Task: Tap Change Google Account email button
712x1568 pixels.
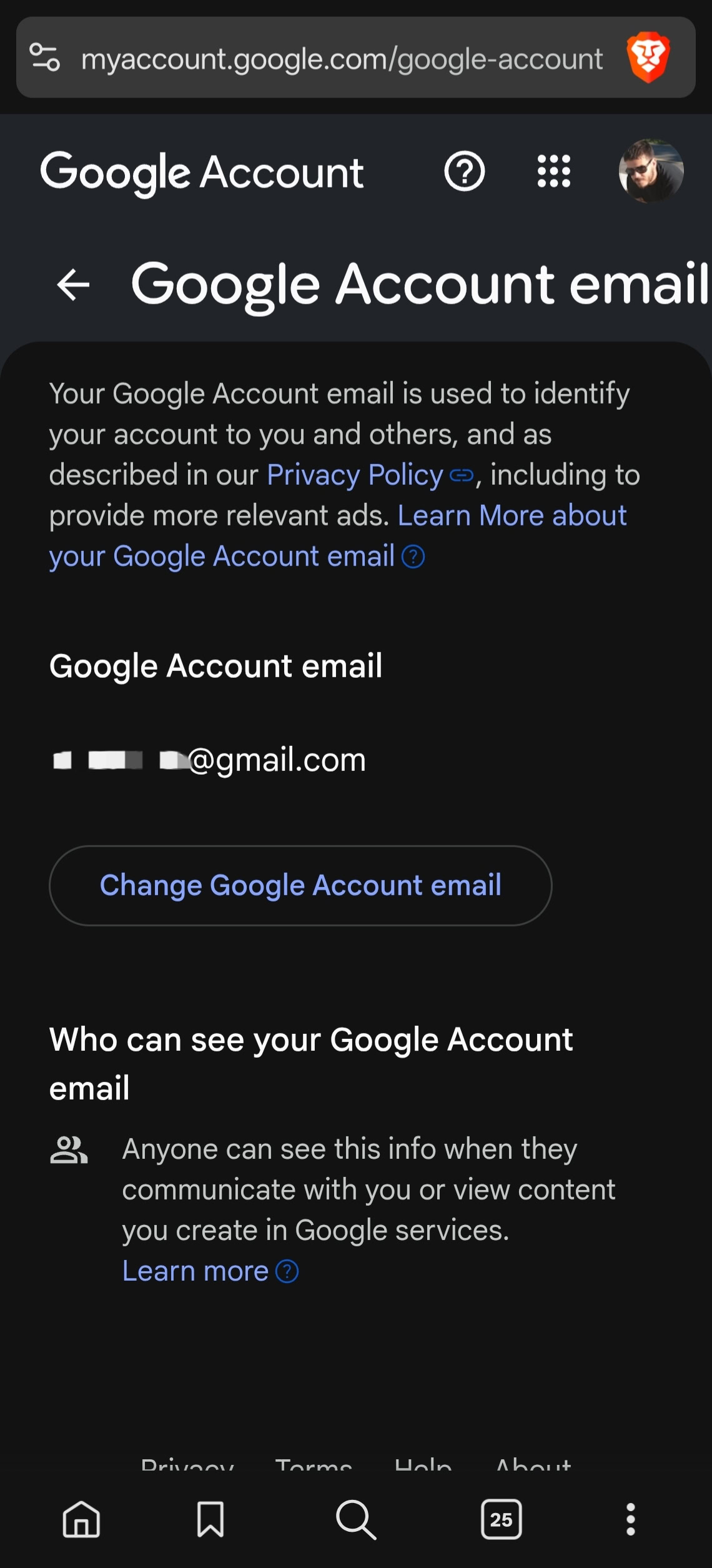Action: pyautogui.click(x=300, y=885)
